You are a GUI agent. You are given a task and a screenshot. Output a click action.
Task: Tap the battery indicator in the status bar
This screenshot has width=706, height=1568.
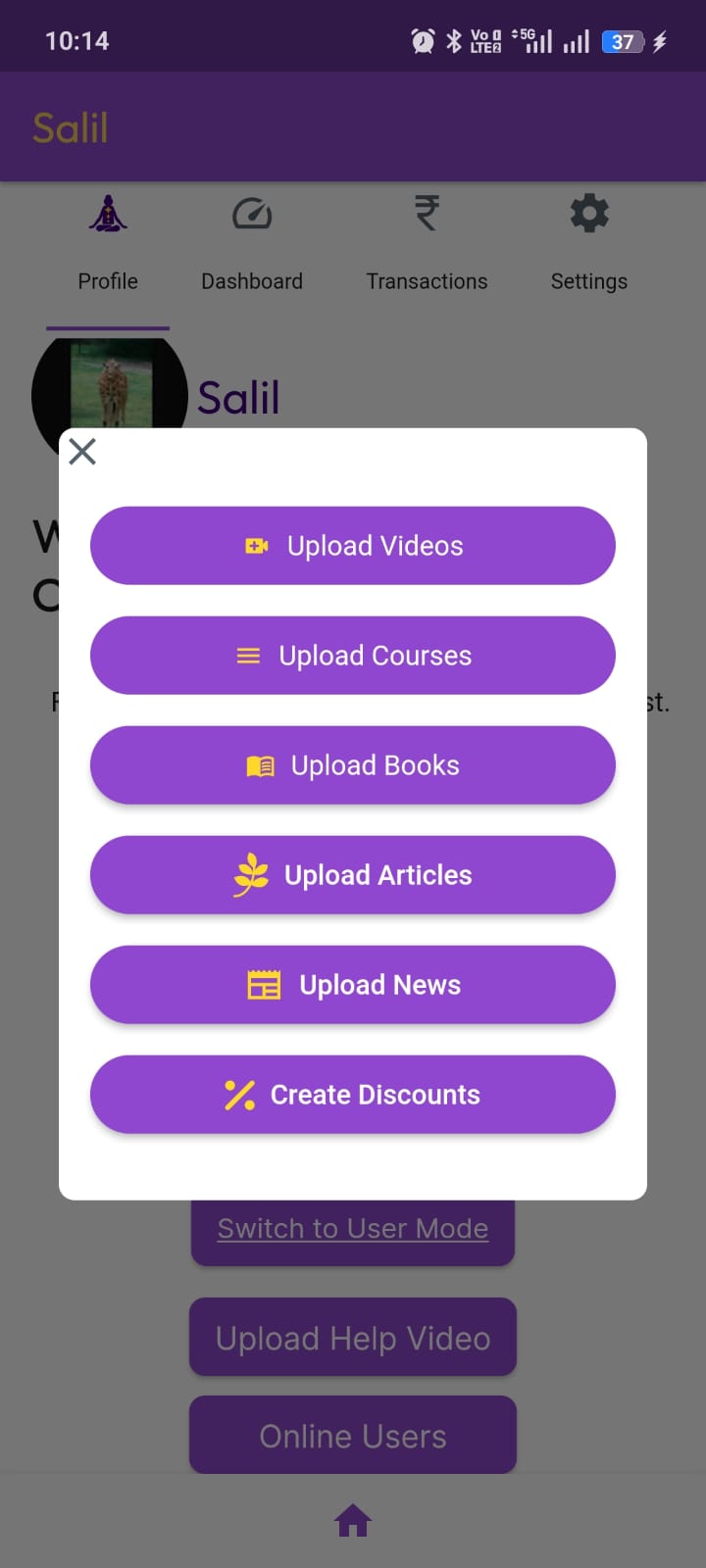click(x=622, y=41)
